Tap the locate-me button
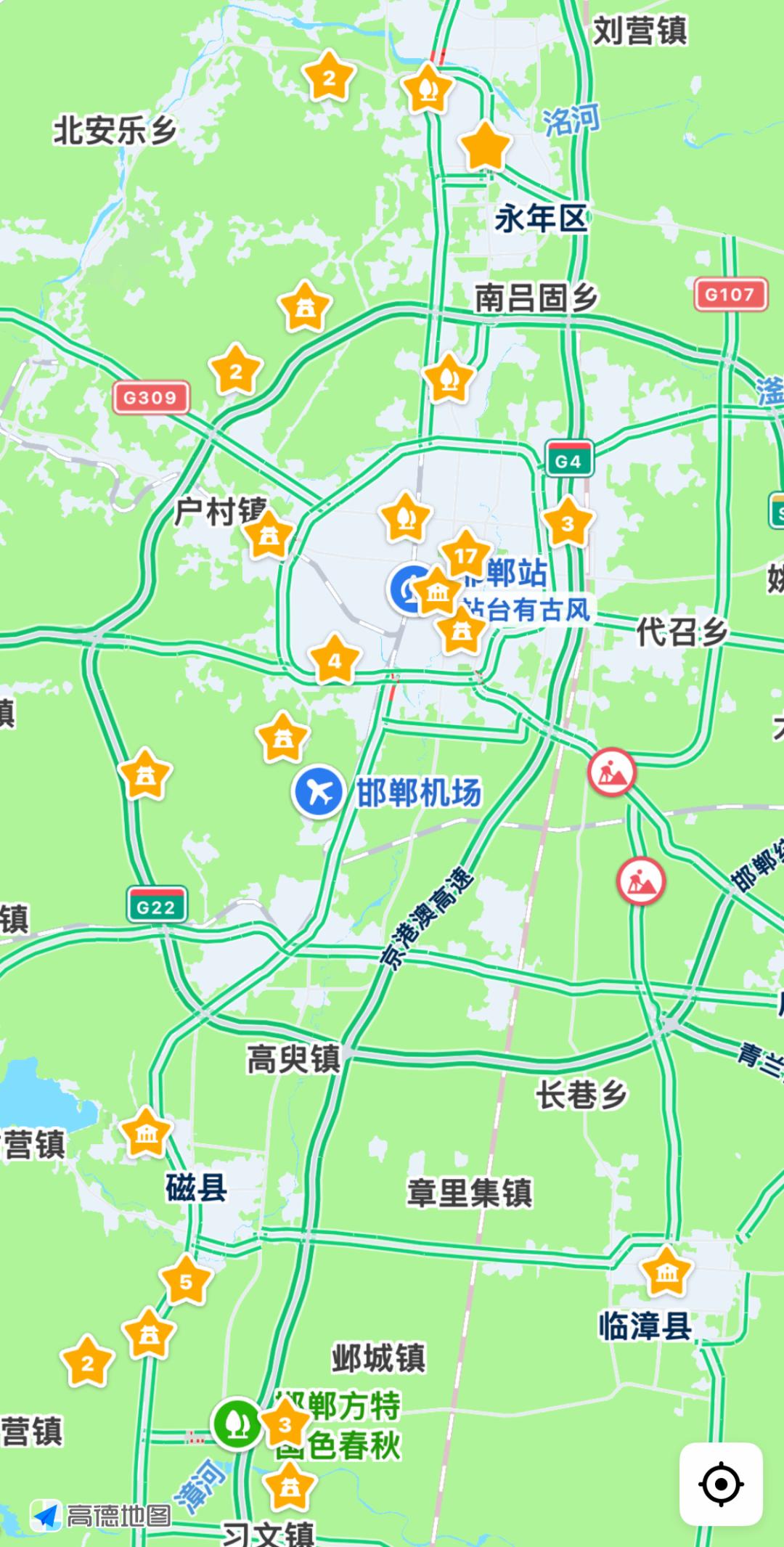 tap(721, 1485)
